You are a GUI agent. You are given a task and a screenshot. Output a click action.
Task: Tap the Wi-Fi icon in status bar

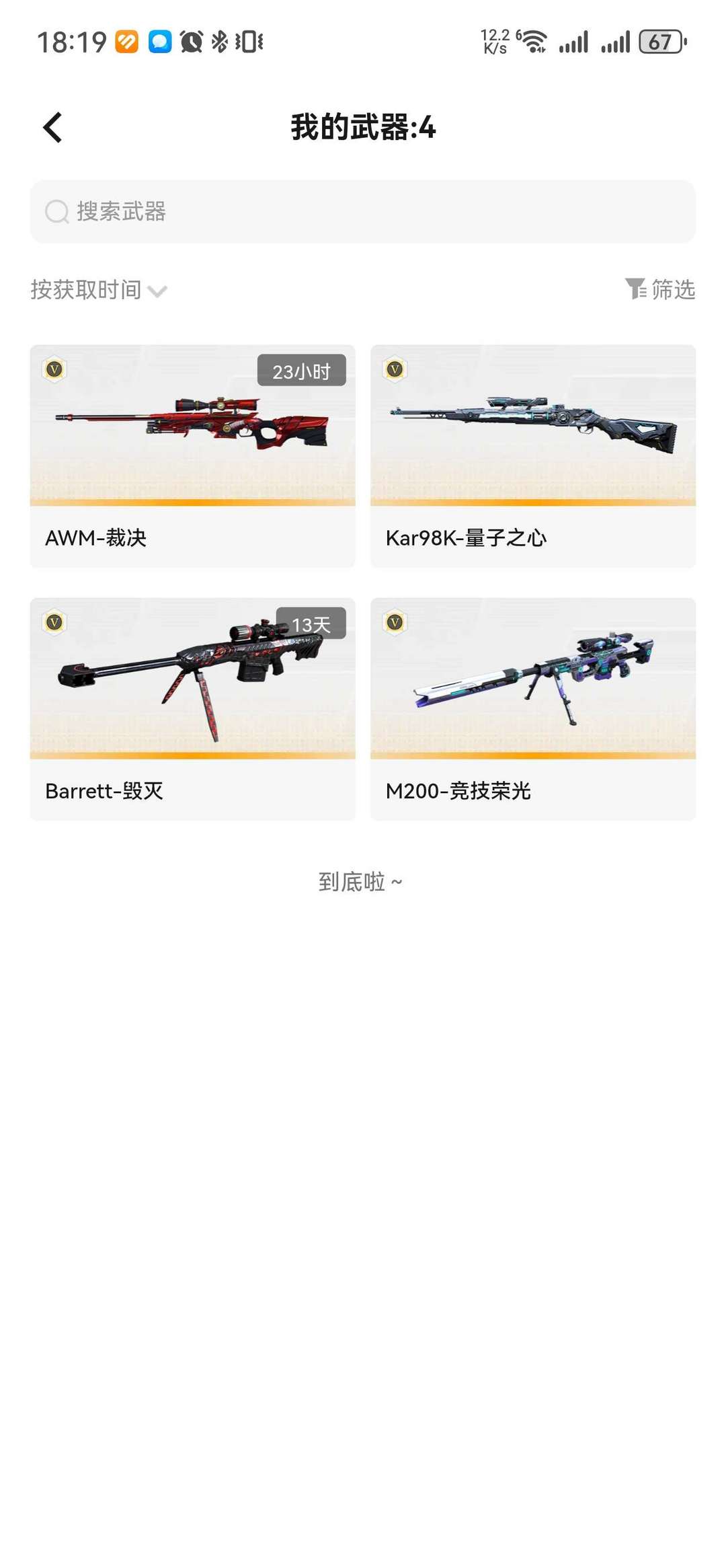coord(534,42)
